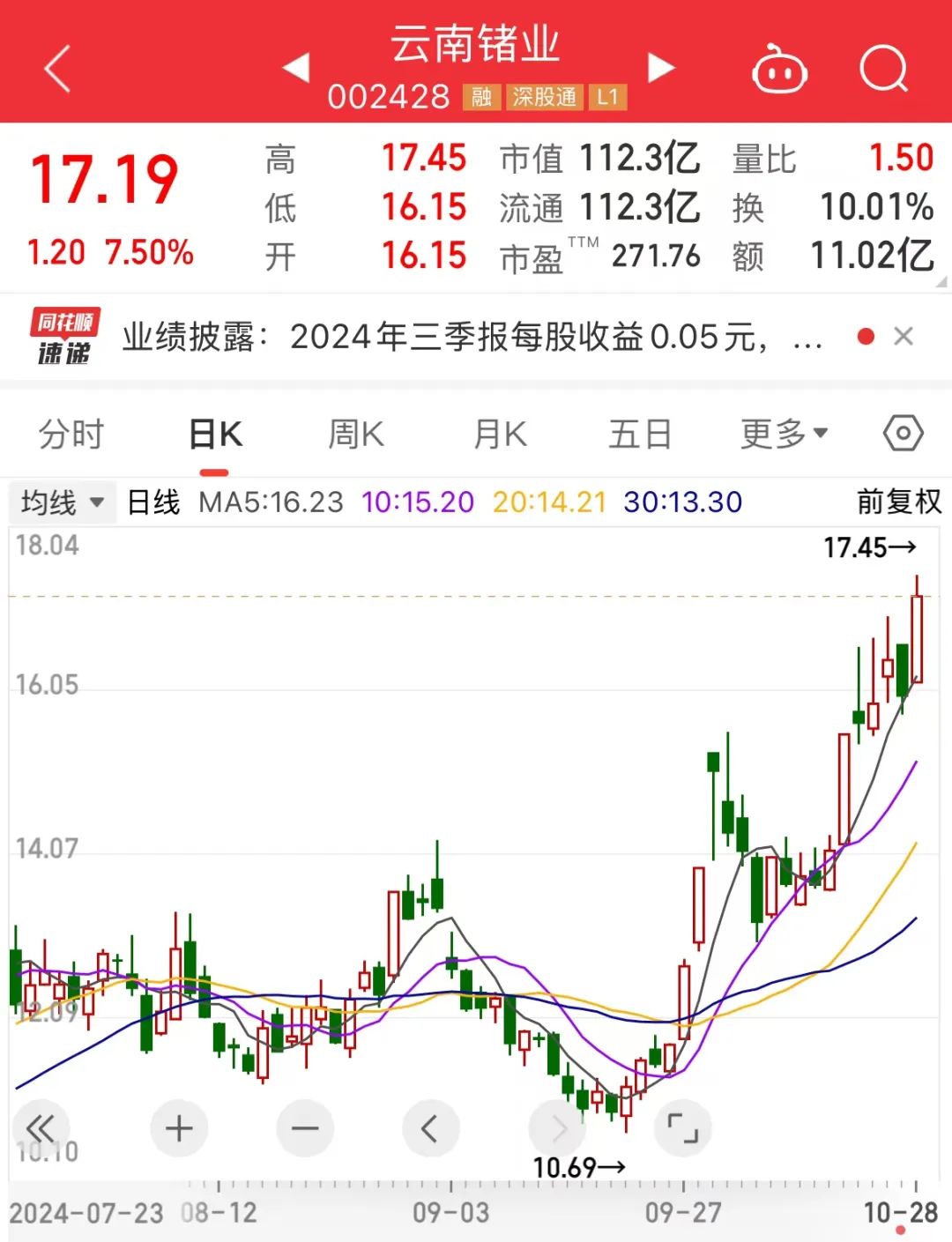Switch to the next stock
This screenshot has width=952, height=1242.
click(x=660, y=68)
